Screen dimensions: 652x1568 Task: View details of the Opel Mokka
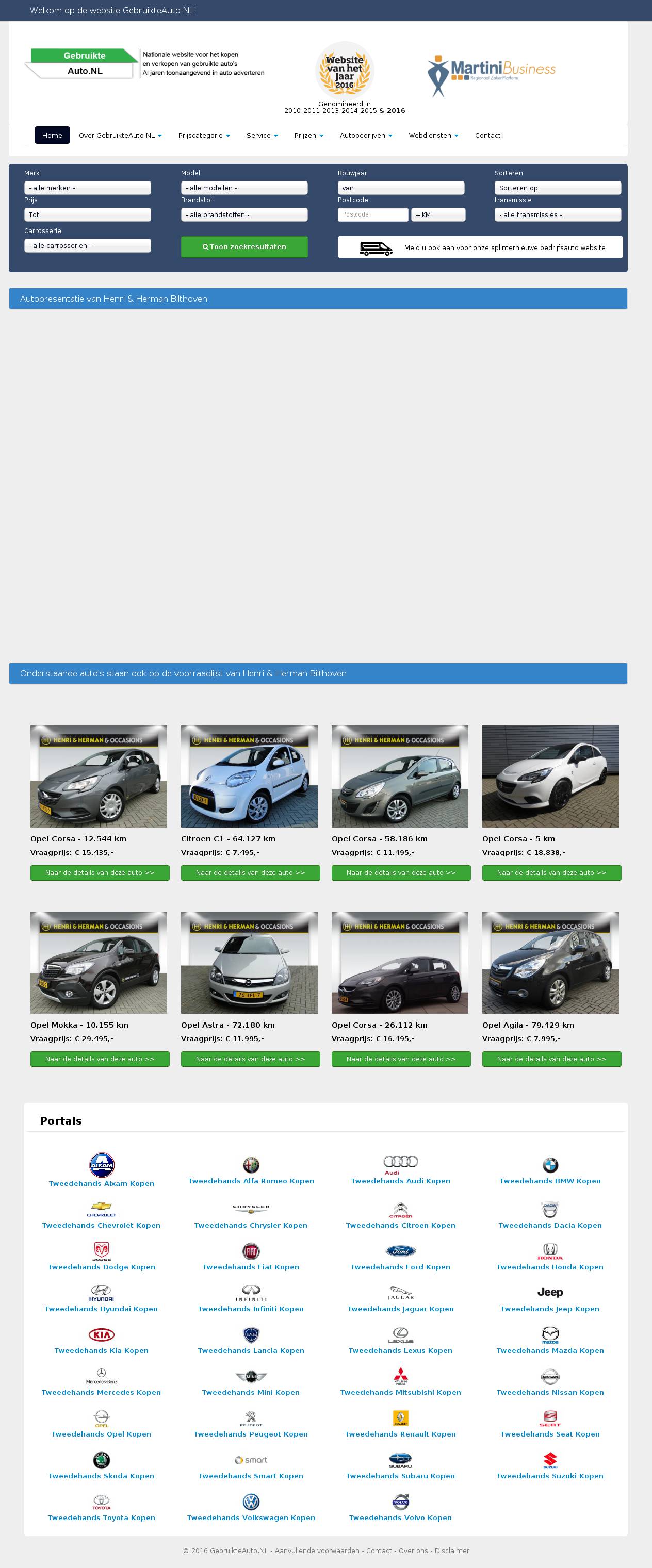tap(100, 1059)
